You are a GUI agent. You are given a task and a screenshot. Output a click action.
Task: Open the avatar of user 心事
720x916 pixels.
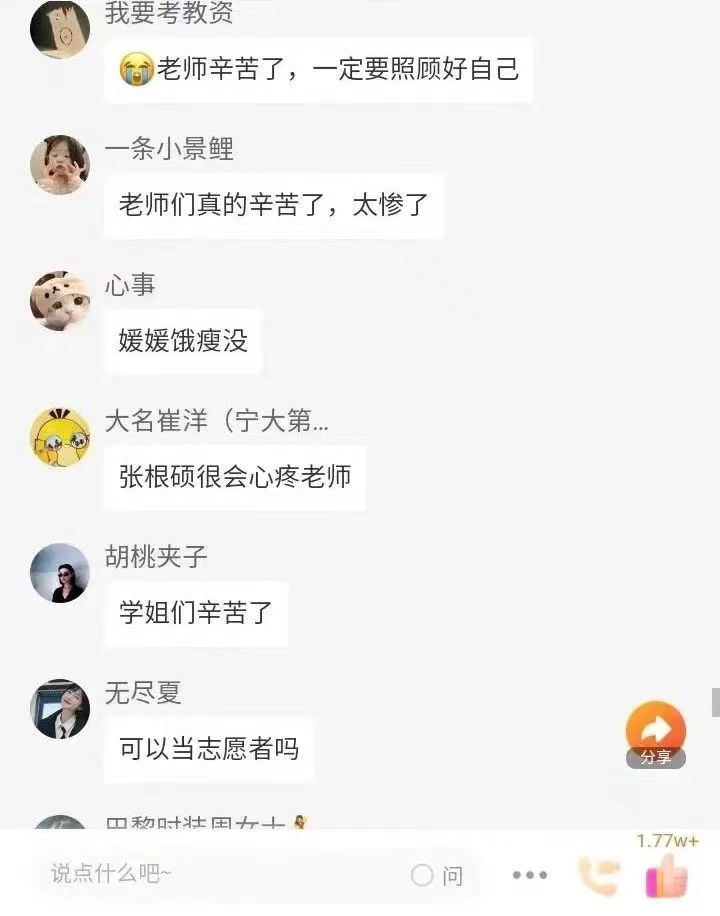pos(60,300)
